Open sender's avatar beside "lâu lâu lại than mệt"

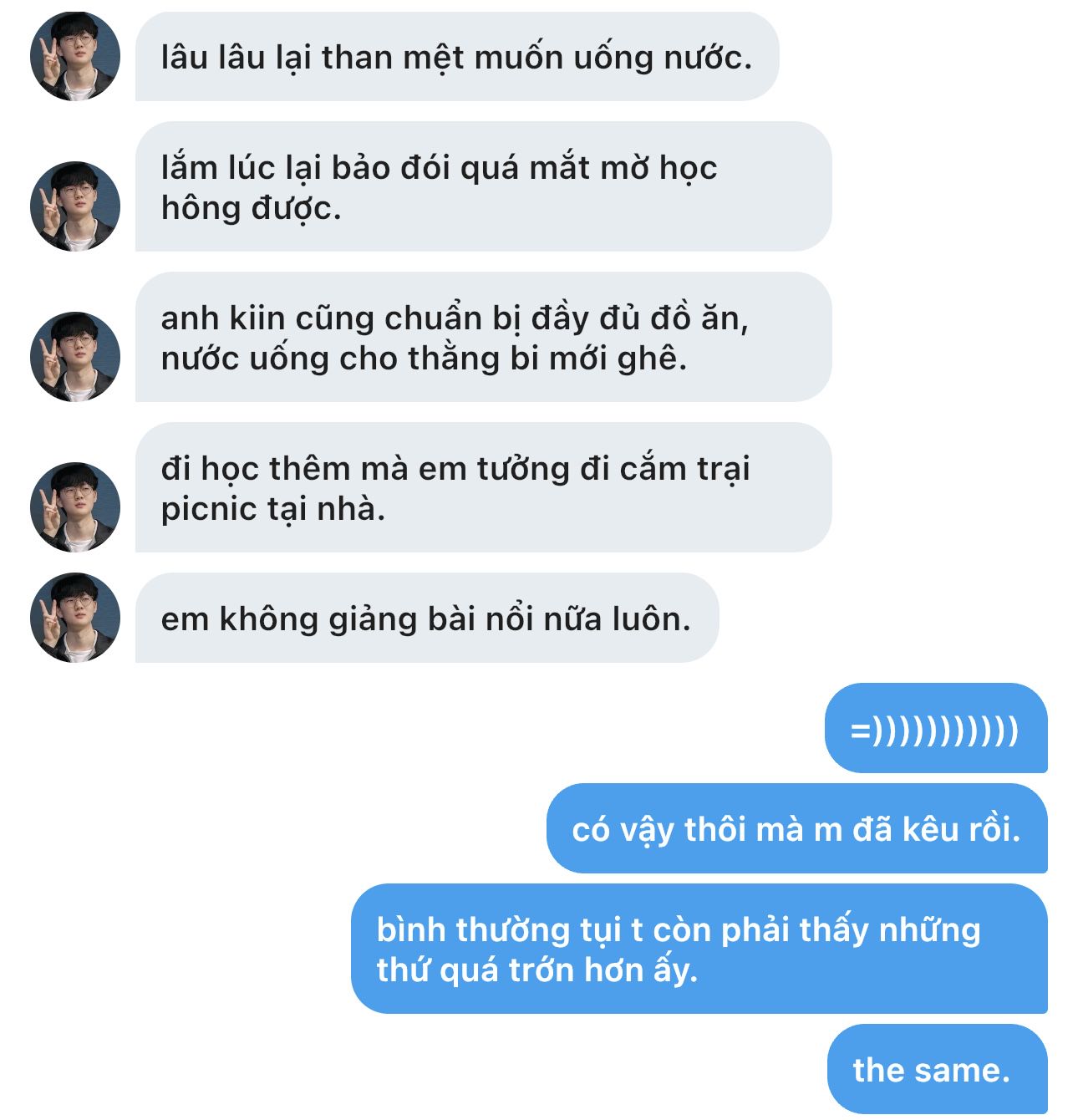pos(75,57)
